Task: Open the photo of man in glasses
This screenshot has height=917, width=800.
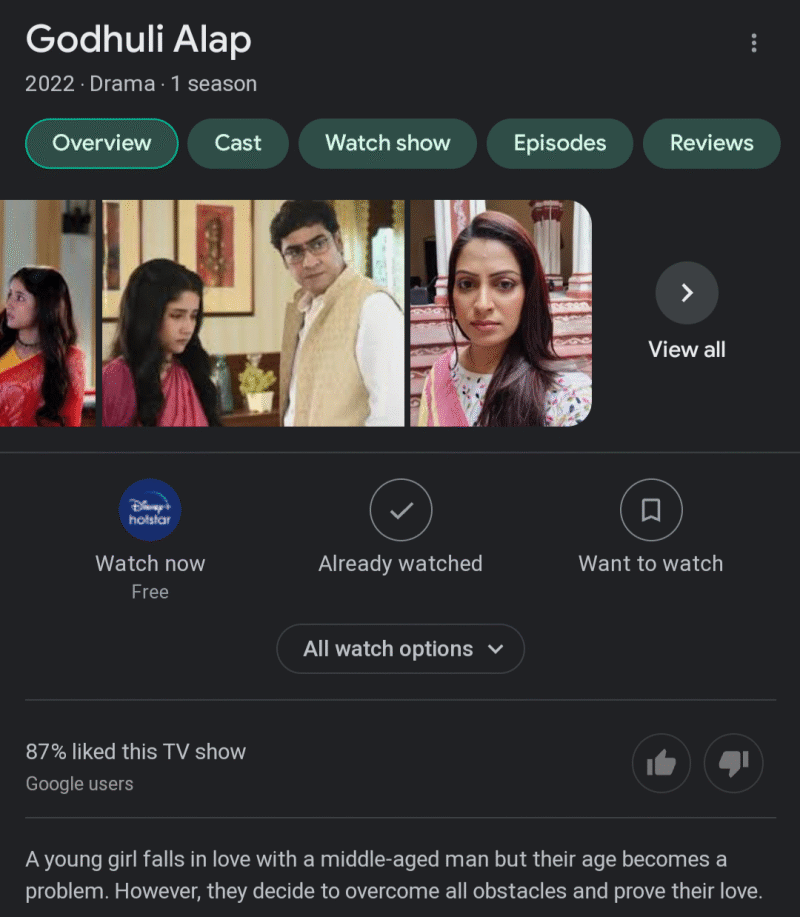Action: pyautogui.click(x=254, y=313)
